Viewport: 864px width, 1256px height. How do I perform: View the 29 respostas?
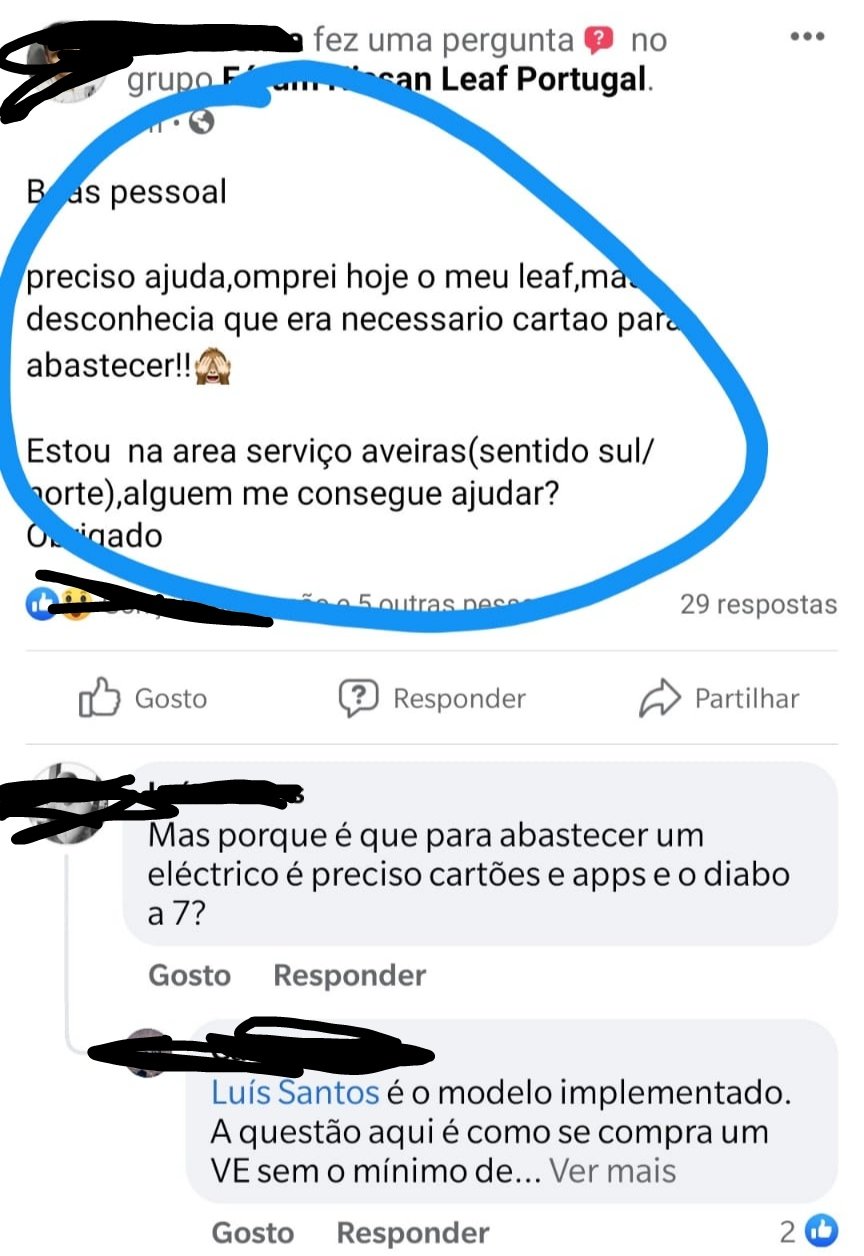(x=757, y=604)
